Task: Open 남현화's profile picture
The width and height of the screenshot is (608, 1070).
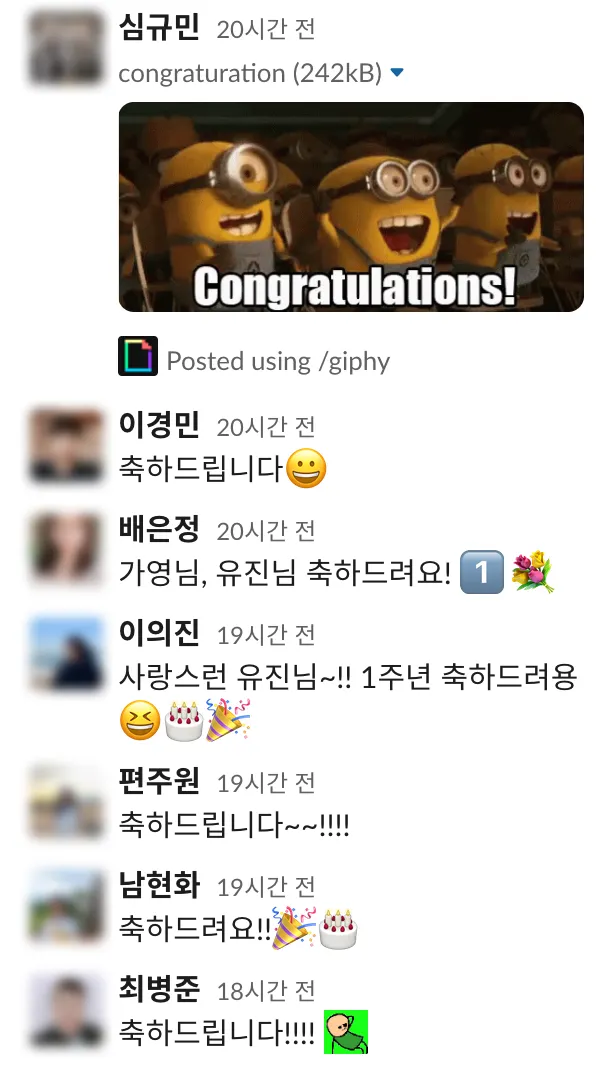Action: pyautogui.click(x=66, y=905)
